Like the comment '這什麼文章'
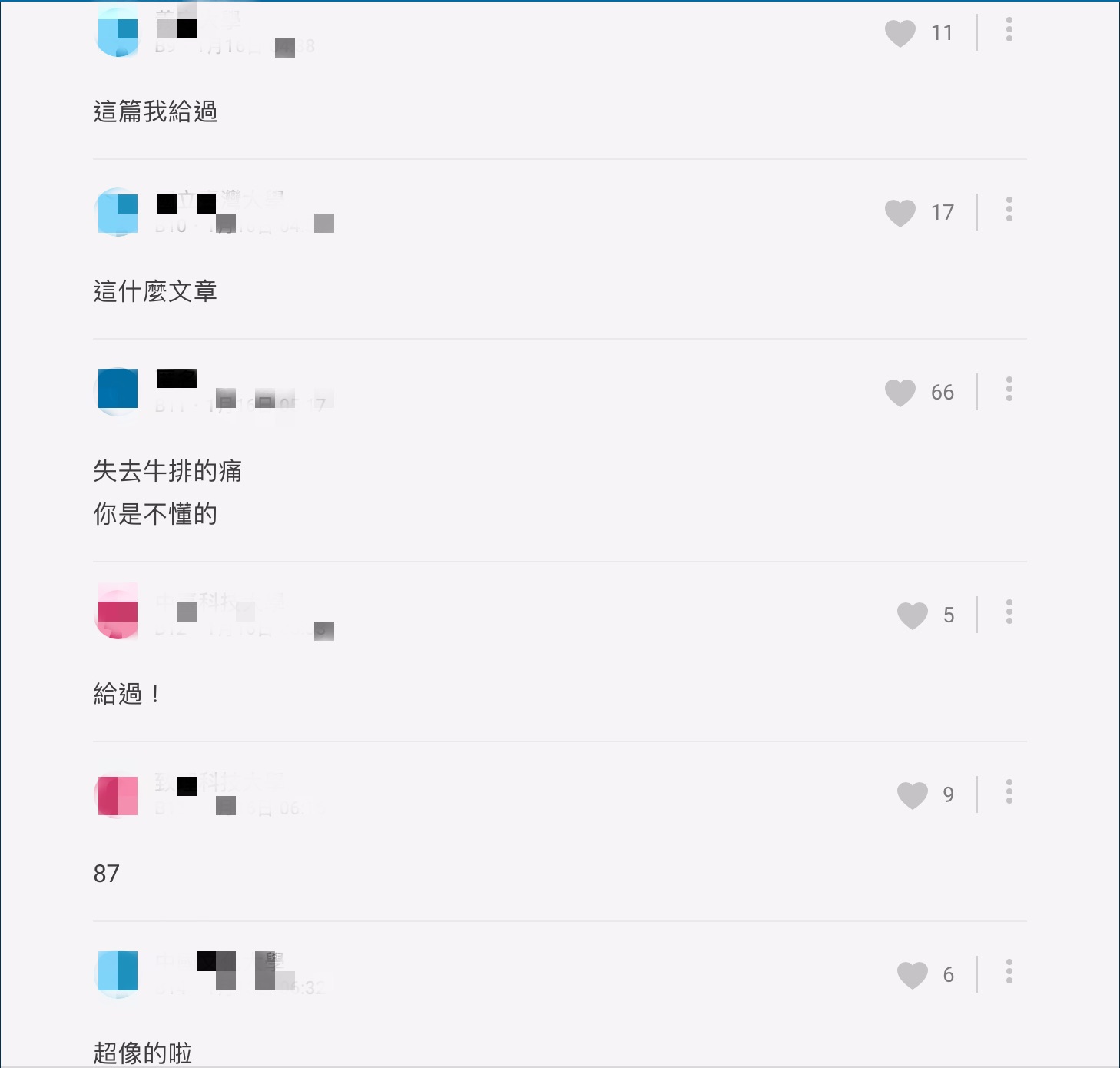 point(900,213)
